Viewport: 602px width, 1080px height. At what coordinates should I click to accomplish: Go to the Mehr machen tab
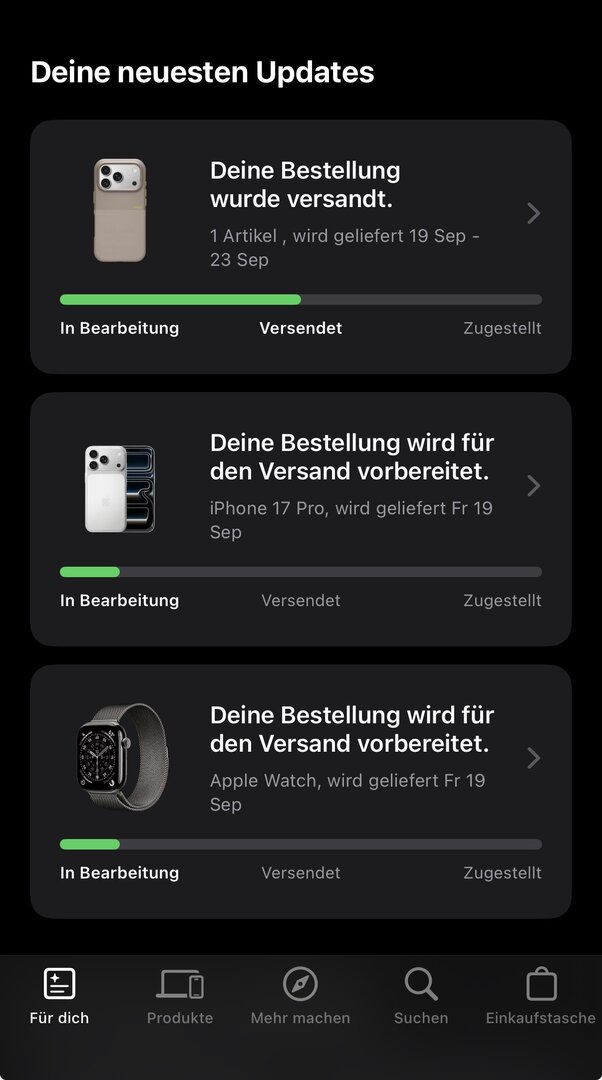(300, 997)
